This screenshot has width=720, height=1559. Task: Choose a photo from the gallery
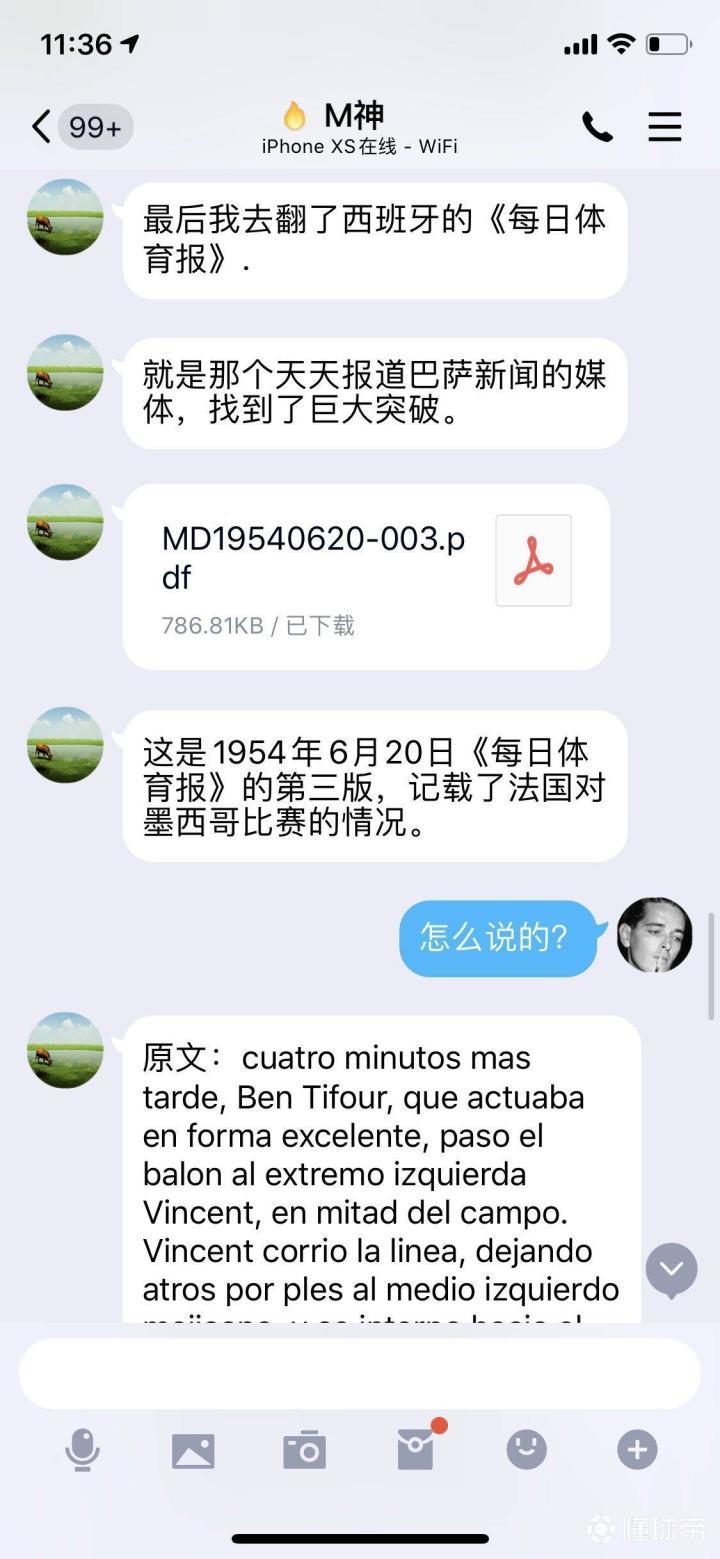coord(193,1449)
